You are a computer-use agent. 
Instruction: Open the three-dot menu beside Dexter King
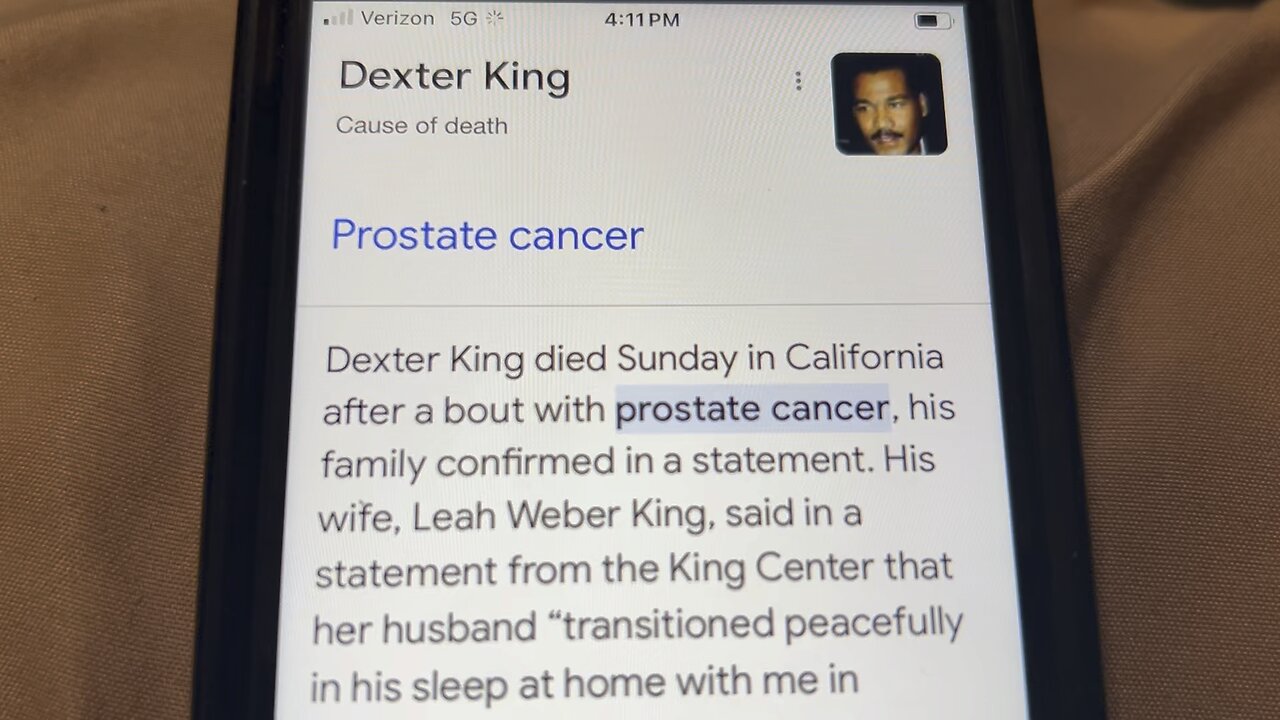[x=798, y=81]
